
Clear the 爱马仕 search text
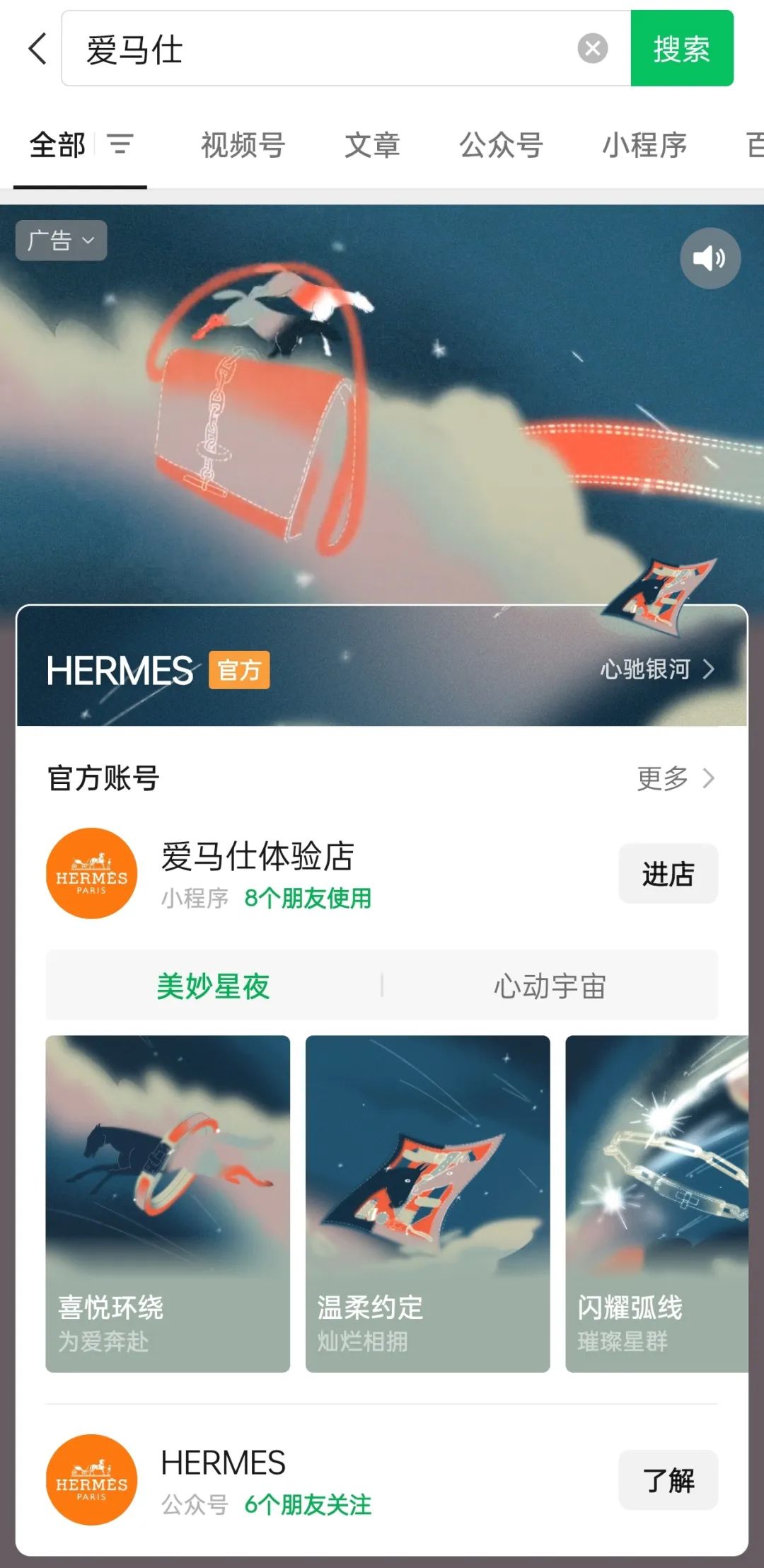coord(592,48)
